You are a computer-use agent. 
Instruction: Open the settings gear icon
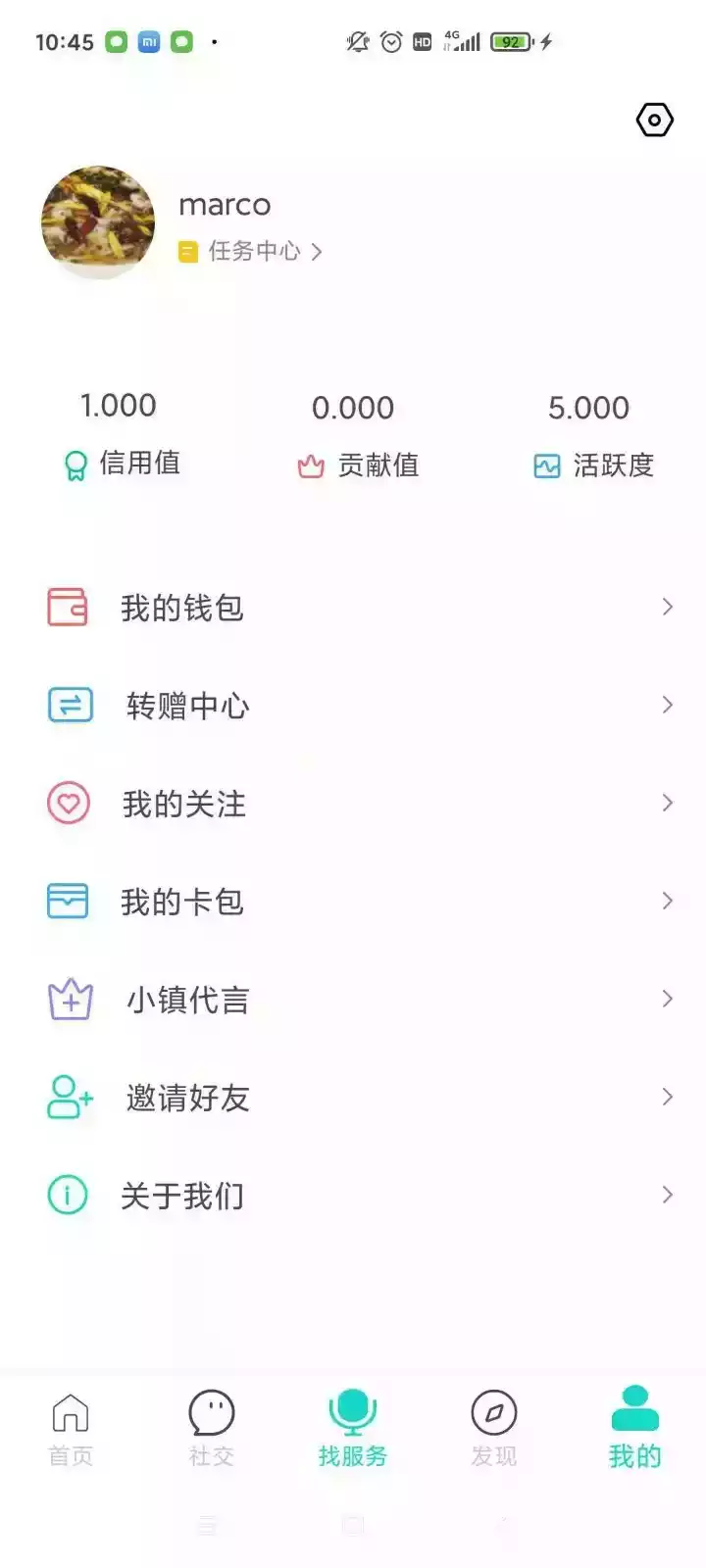653,120
